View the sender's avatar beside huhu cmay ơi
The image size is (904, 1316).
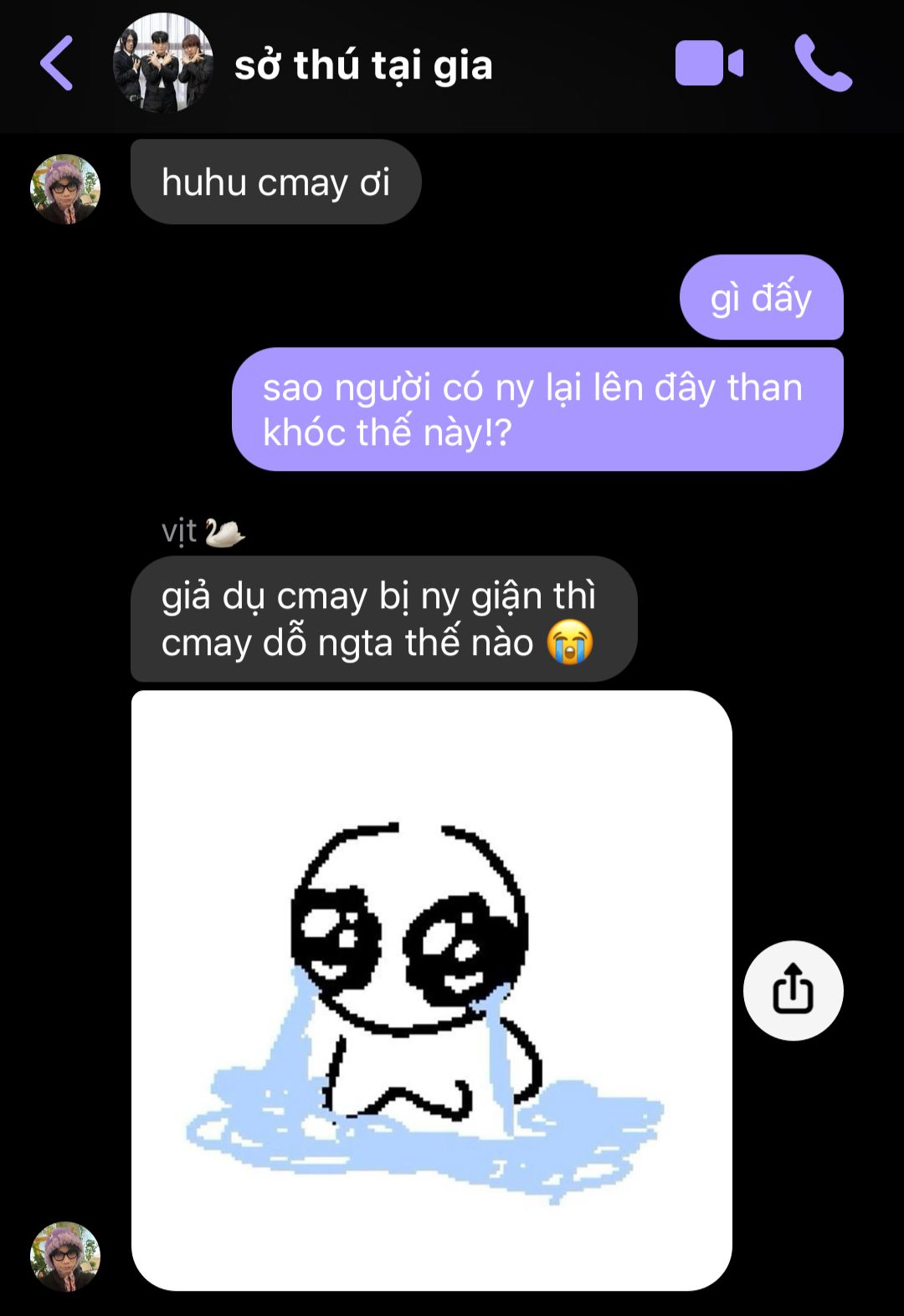tap(65, 189)
